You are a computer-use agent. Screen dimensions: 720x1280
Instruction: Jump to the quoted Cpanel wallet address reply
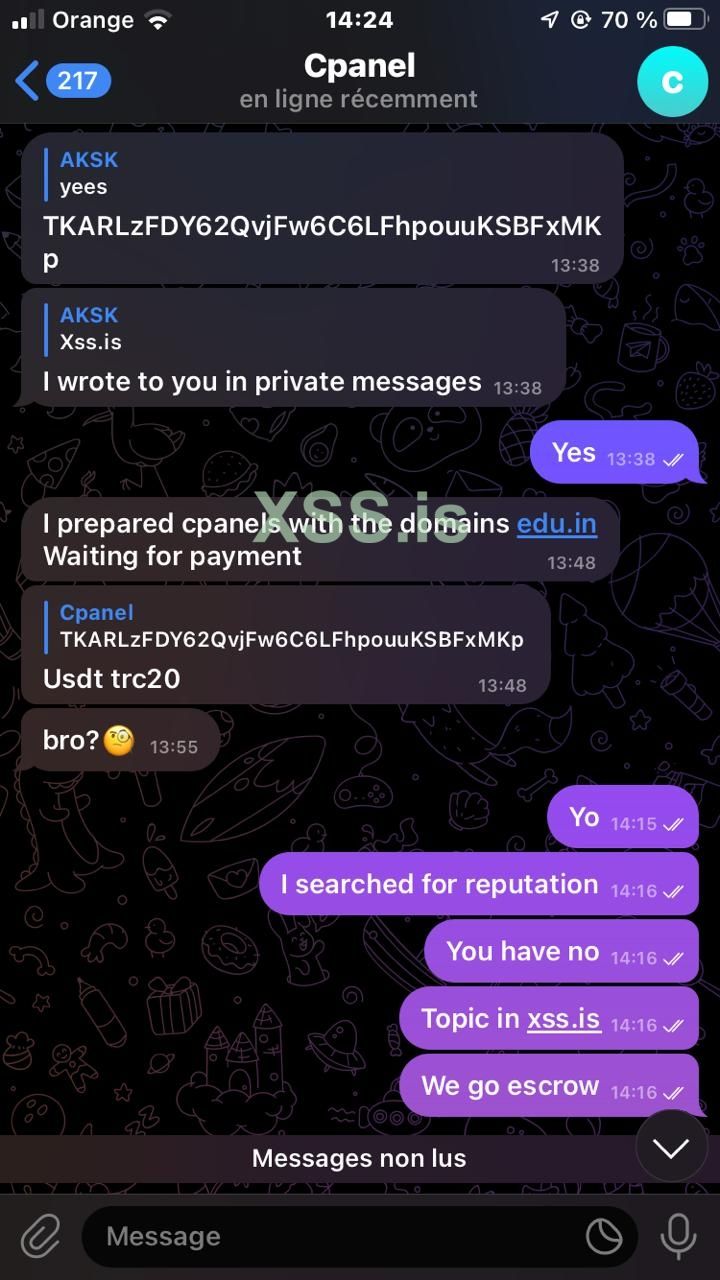click(290, 626)
